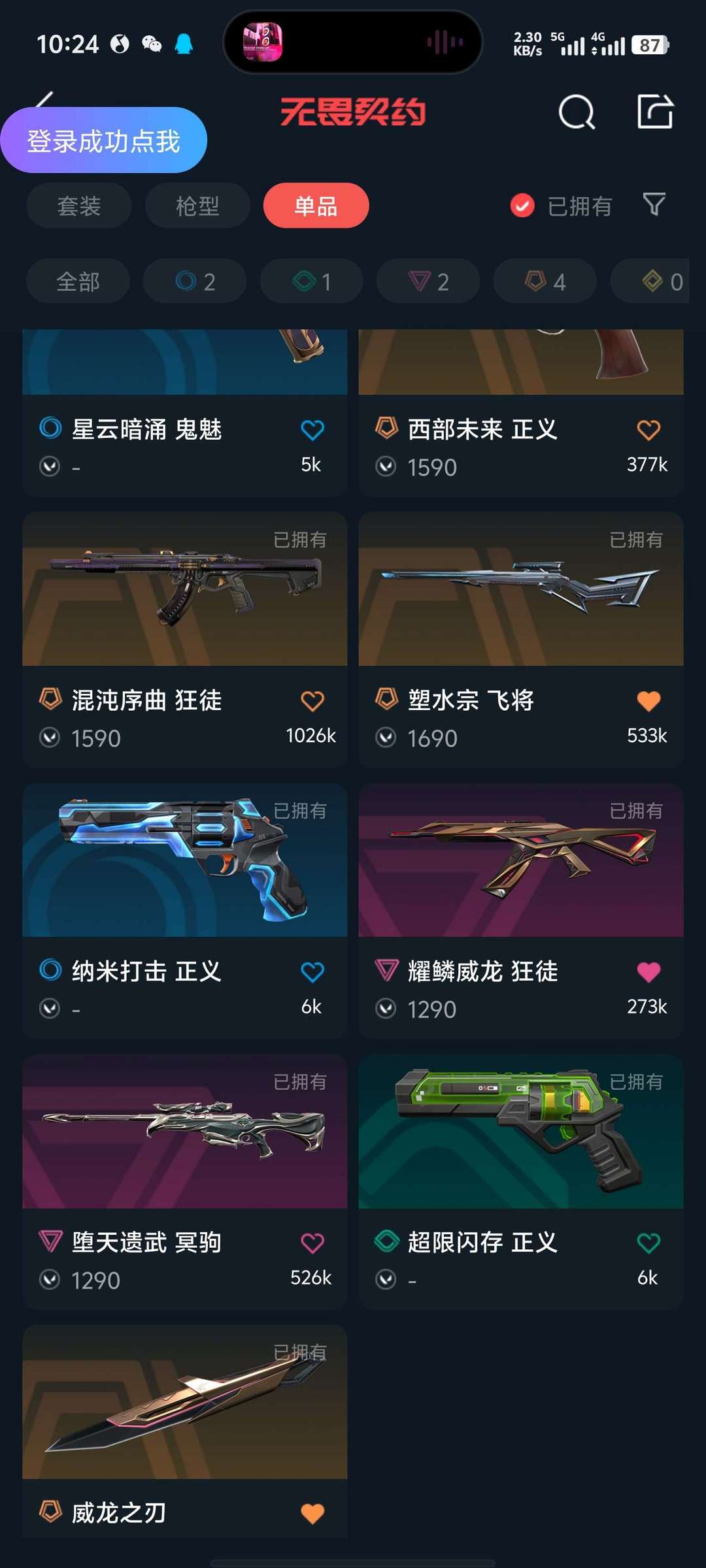
Task: Switch to the 套装 tab
Action: coord(79,206)
